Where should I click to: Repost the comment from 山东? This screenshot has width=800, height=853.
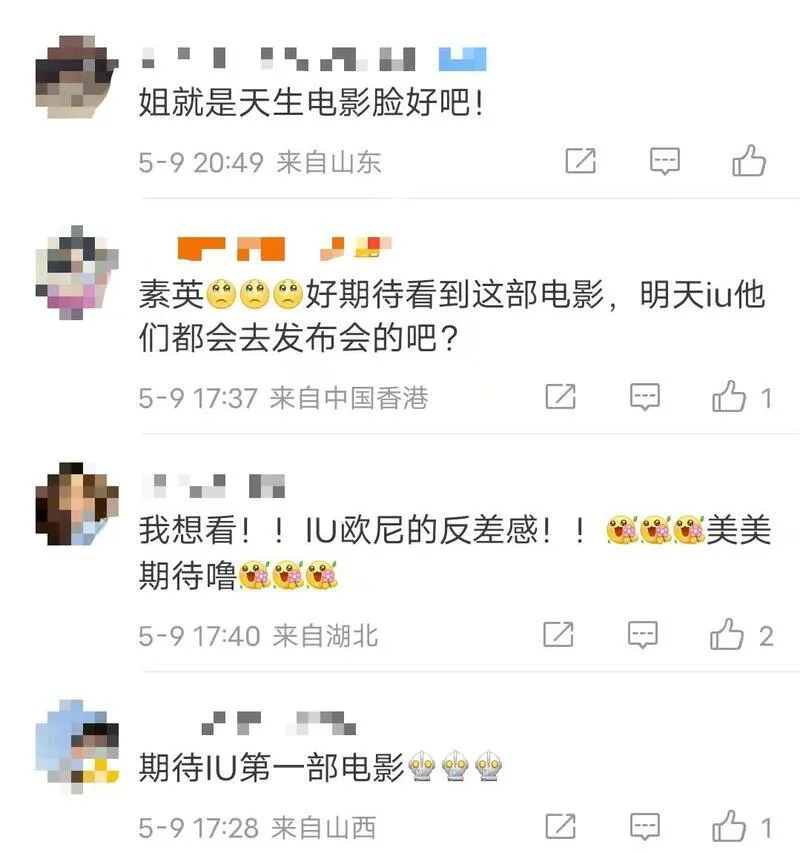(580, 161)
